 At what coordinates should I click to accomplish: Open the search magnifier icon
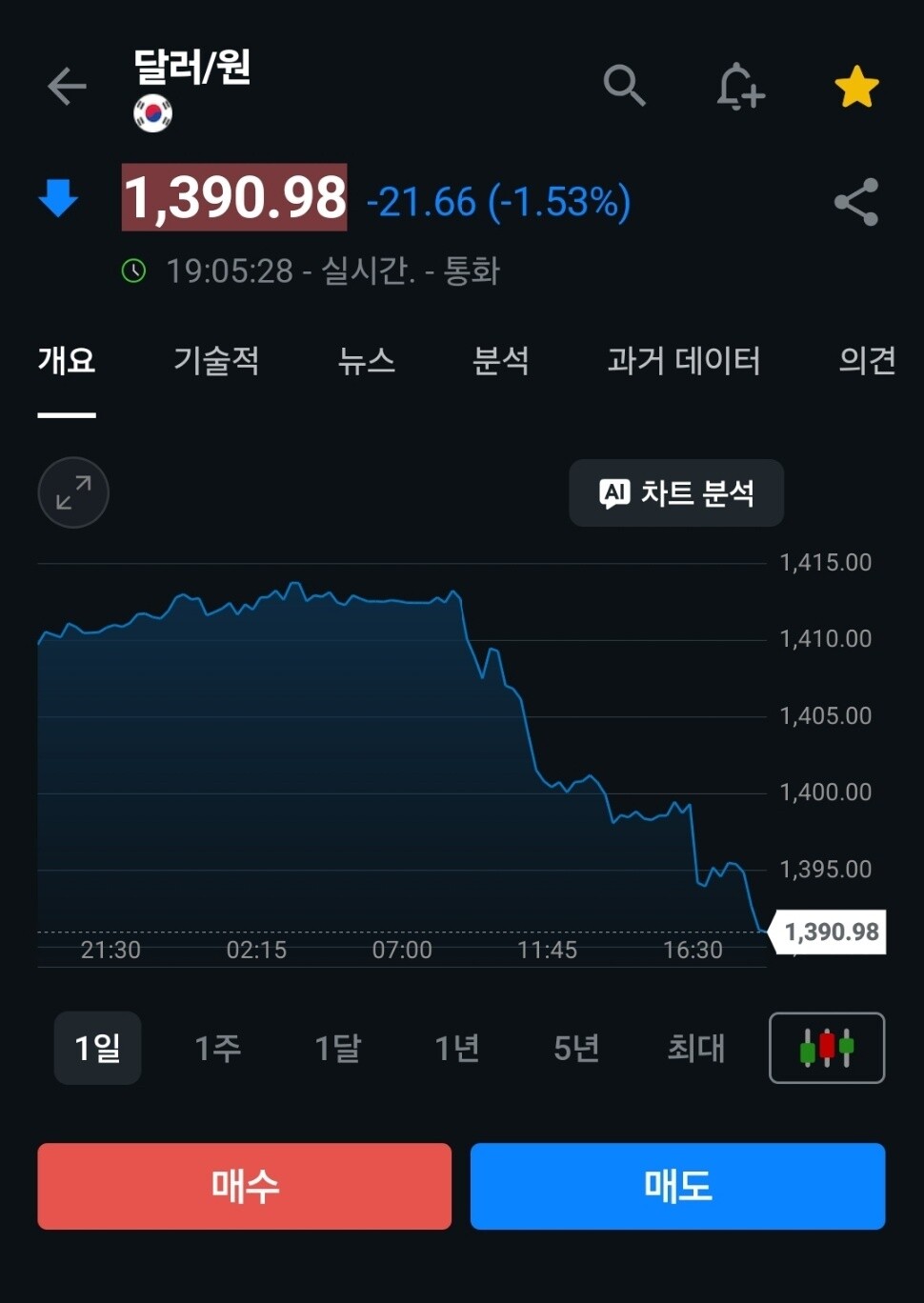pos(625,86)
